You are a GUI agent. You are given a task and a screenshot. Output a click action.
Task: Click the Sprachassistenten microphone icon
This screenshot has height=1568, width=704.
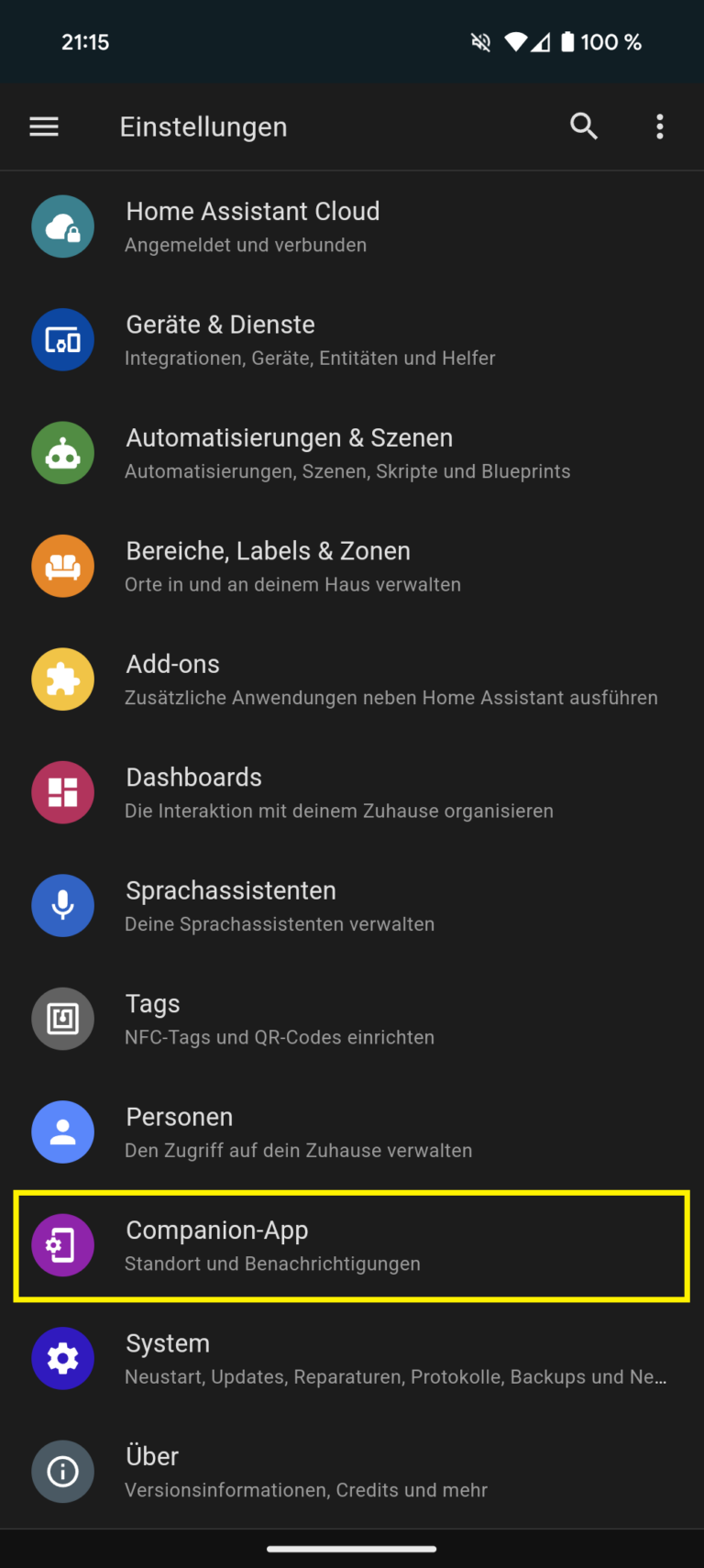(62, 905)
